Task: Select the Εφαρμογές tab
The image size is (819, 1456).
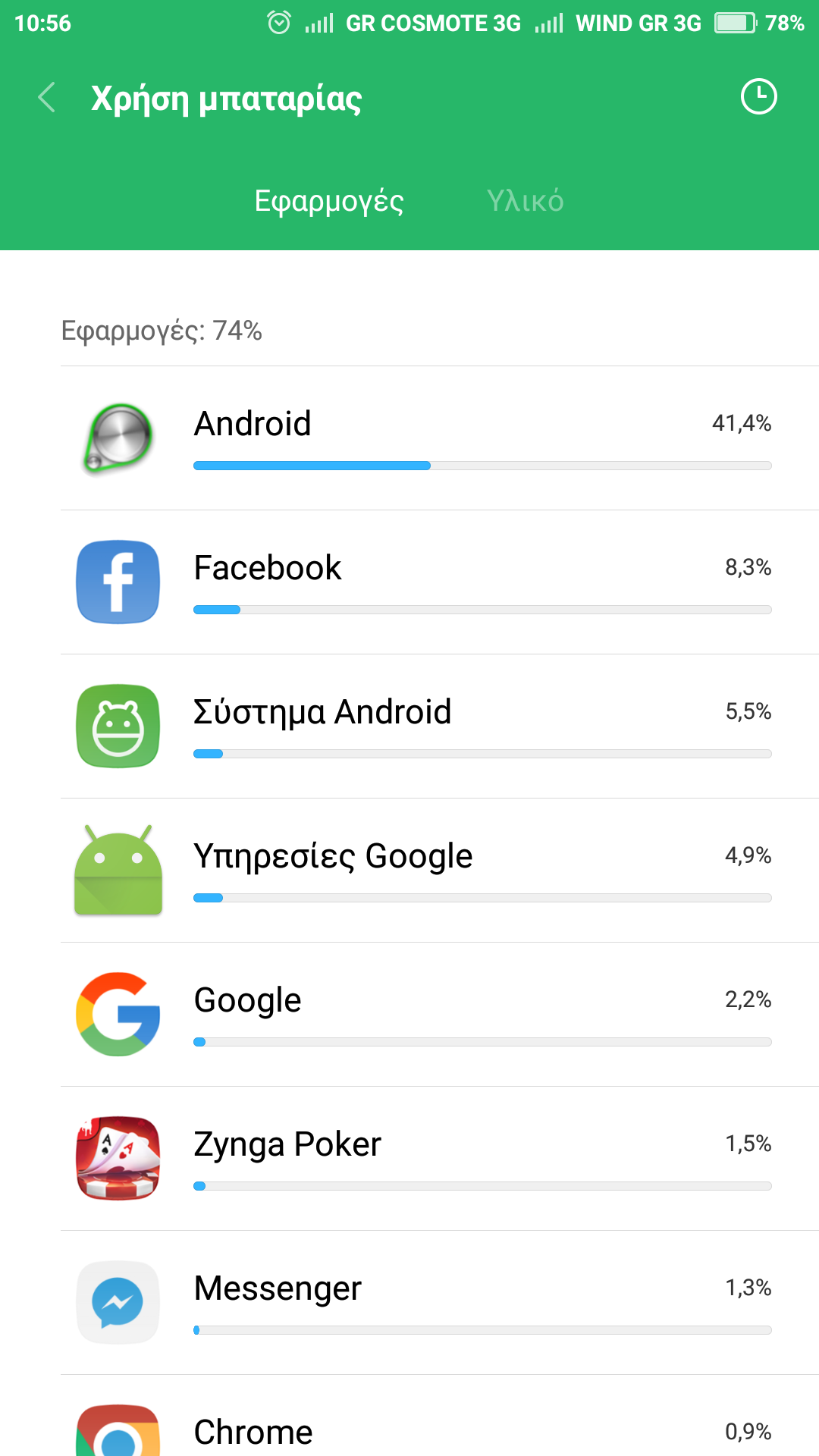Action: [x=329, y=201]
